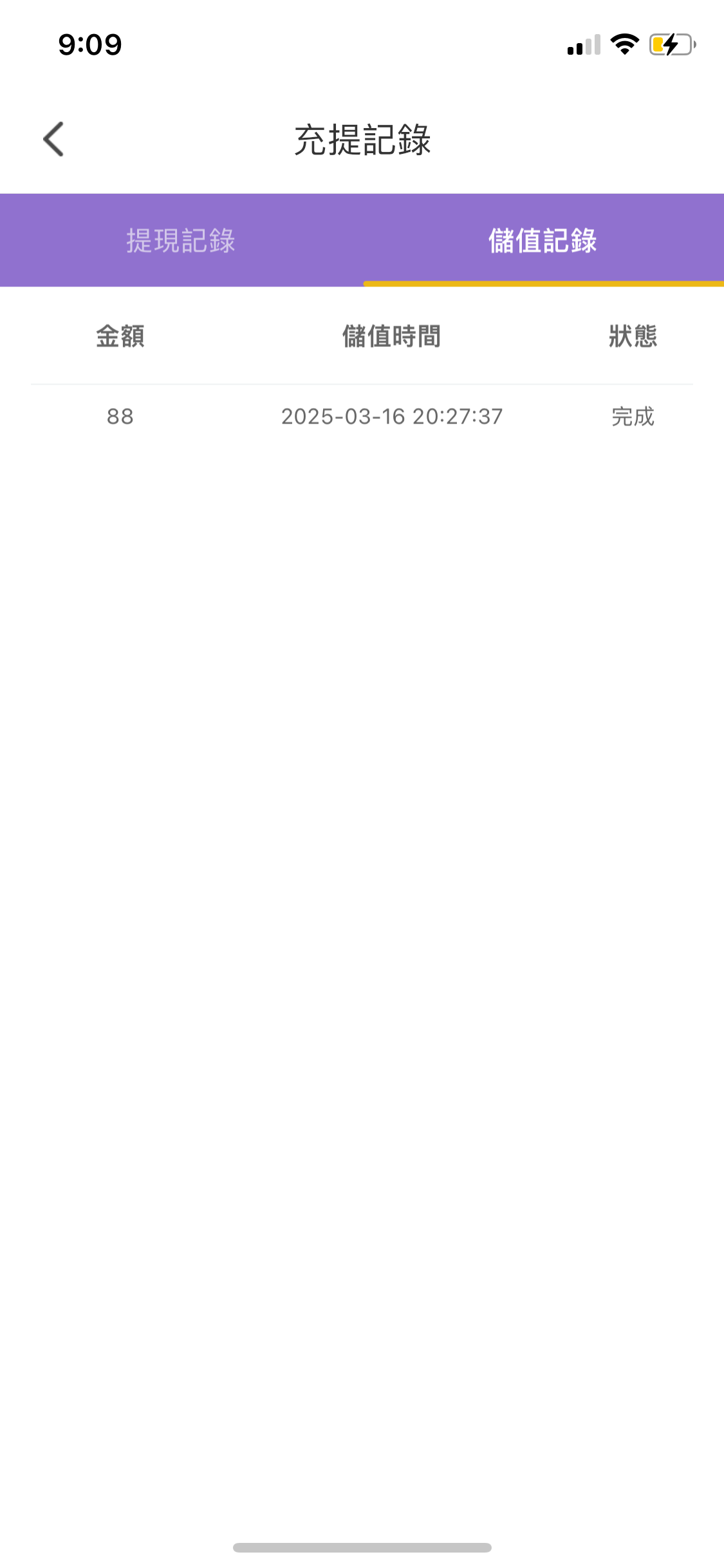Go back using the back arrow
Viewport: 724px width, 1568px height.
point(54,139)
